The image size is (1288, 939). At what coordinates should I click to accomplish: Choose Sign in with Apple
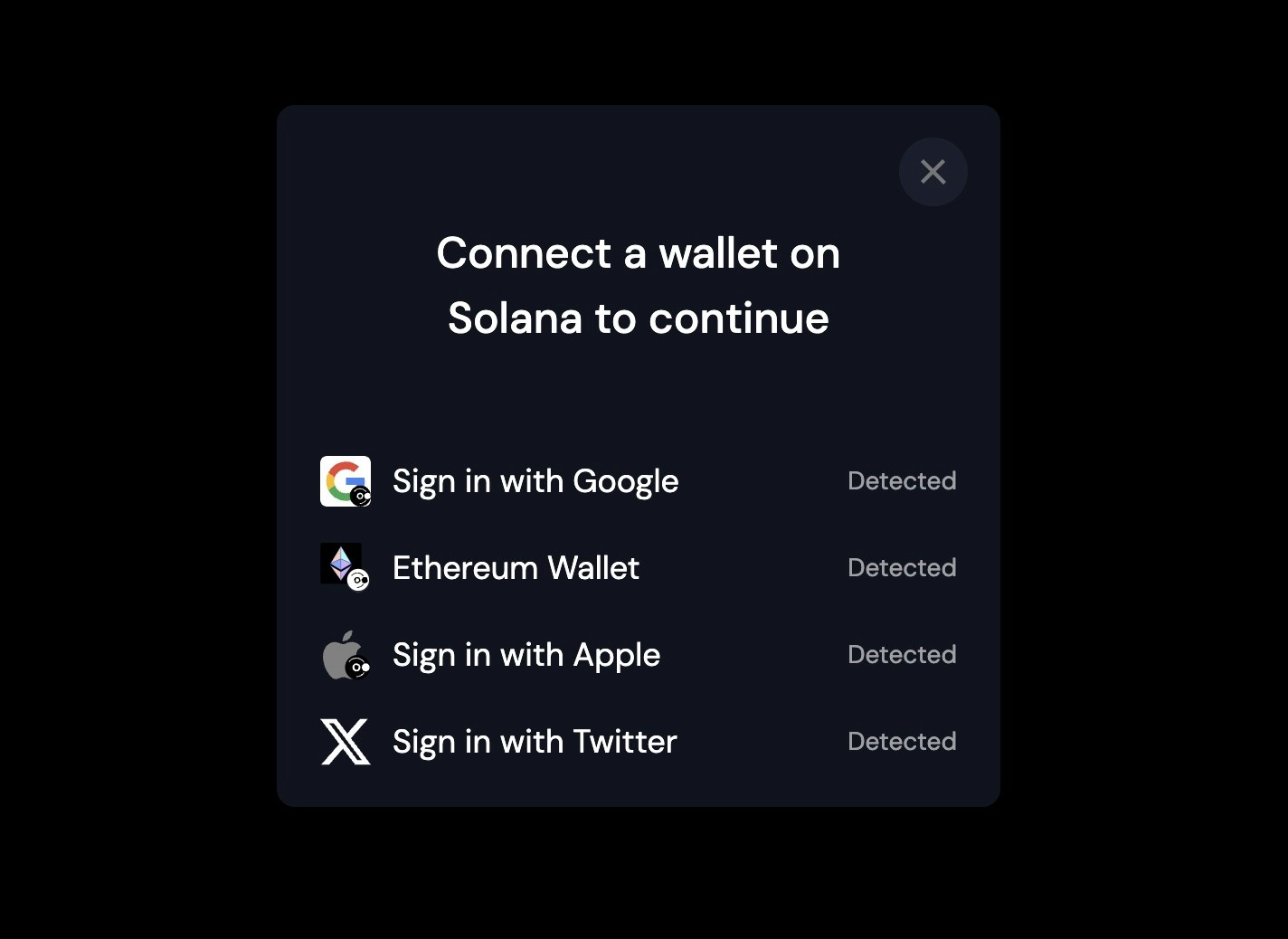click(526, 655)
